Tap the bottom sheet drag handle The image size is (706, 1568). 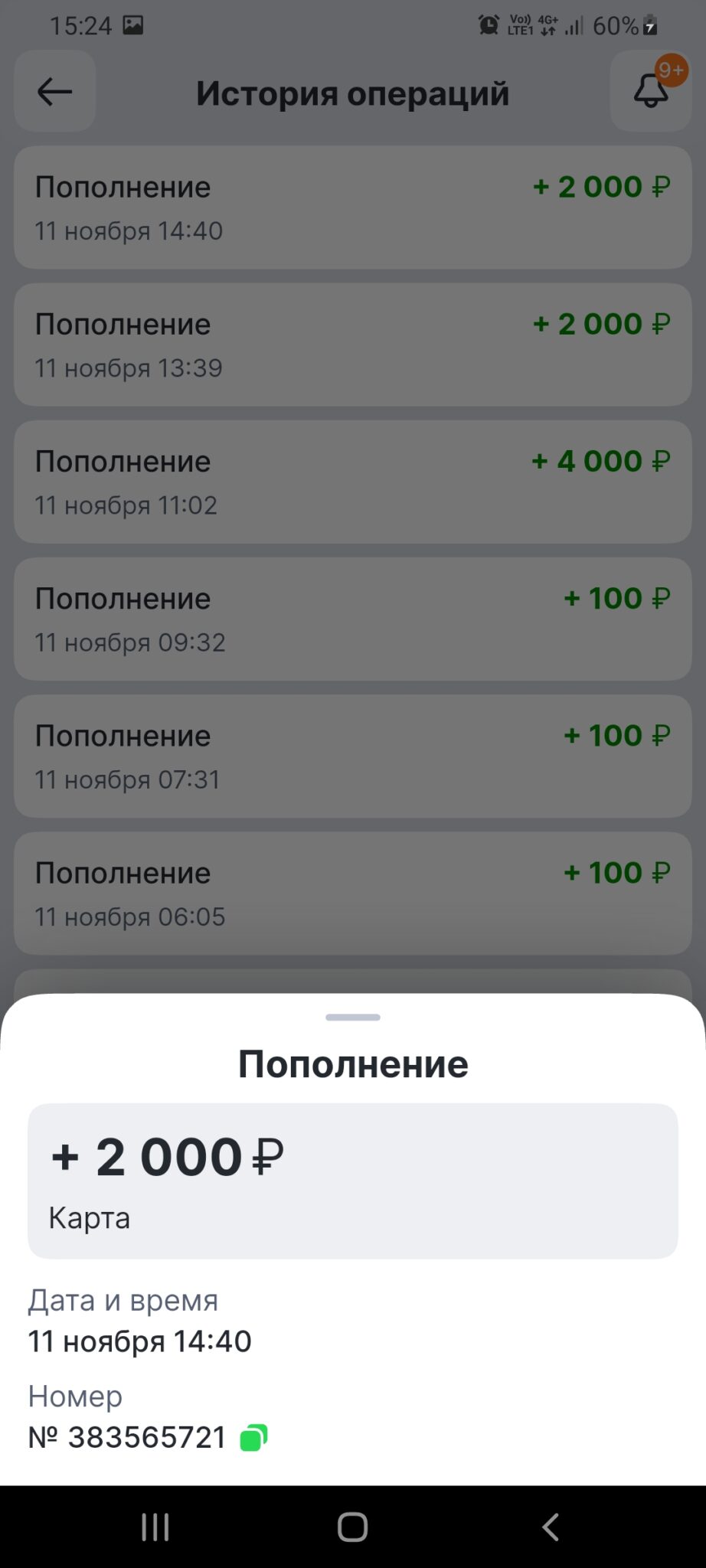(x=353, y=1018)
